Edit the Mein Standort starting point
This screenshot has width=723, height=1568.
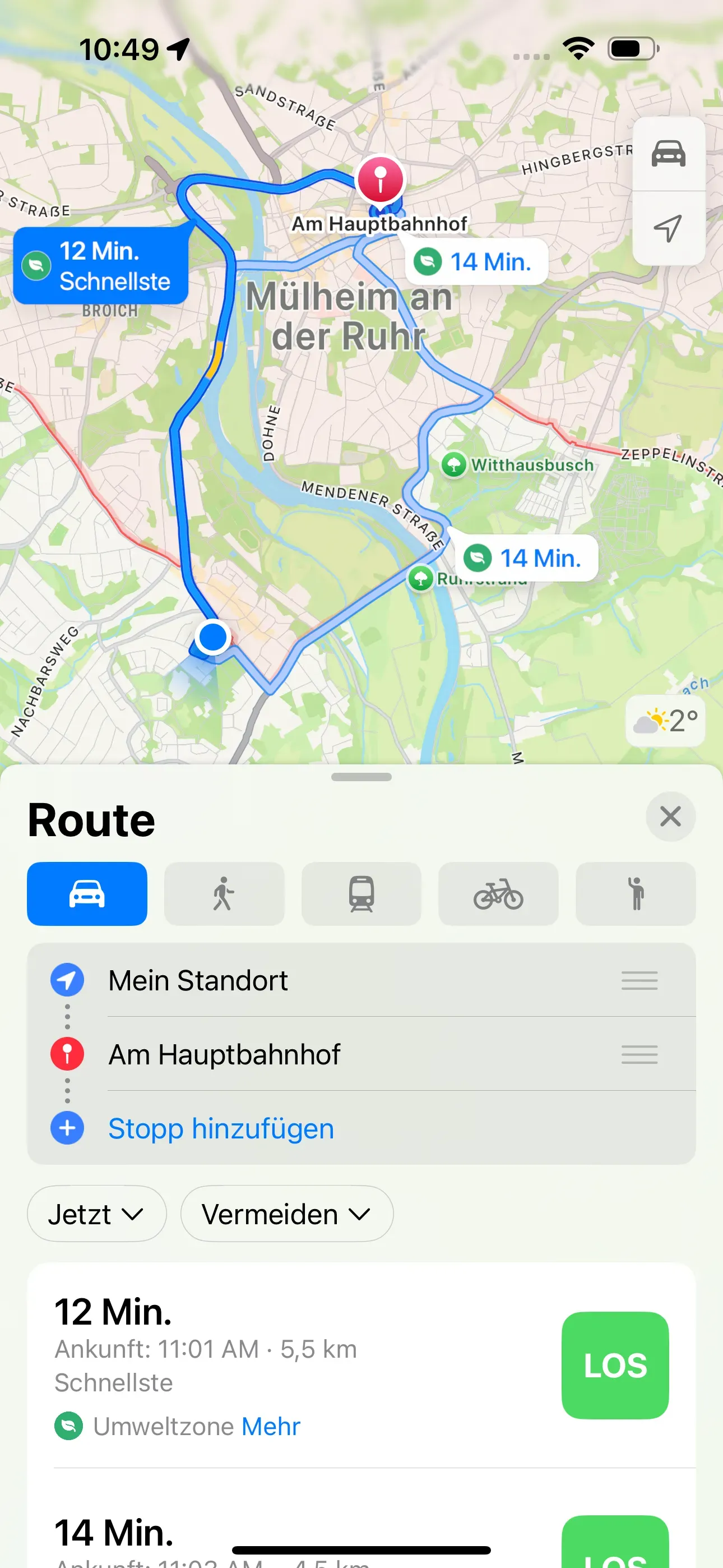pos(198,981)
